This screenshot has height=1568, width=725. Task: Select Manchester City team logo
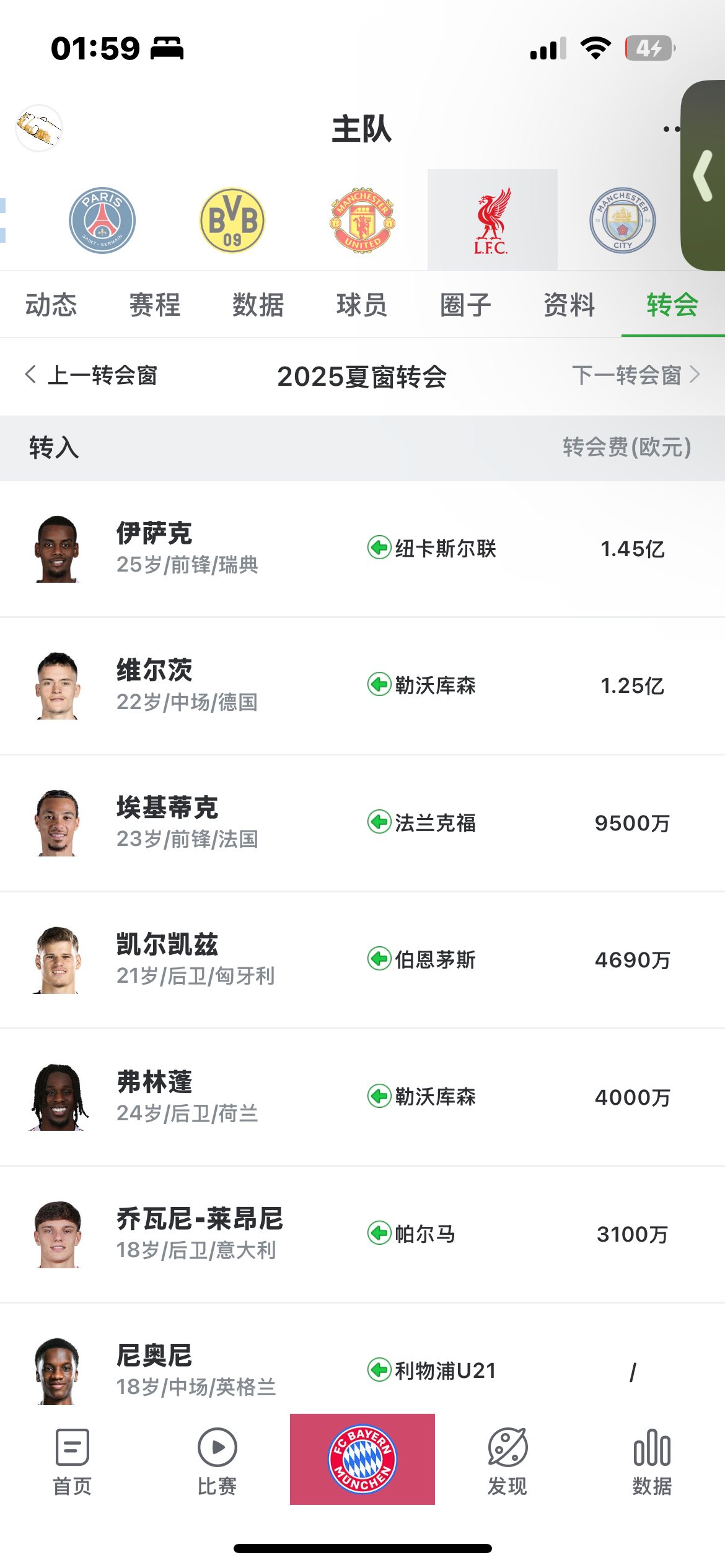(x=622, y=220)
